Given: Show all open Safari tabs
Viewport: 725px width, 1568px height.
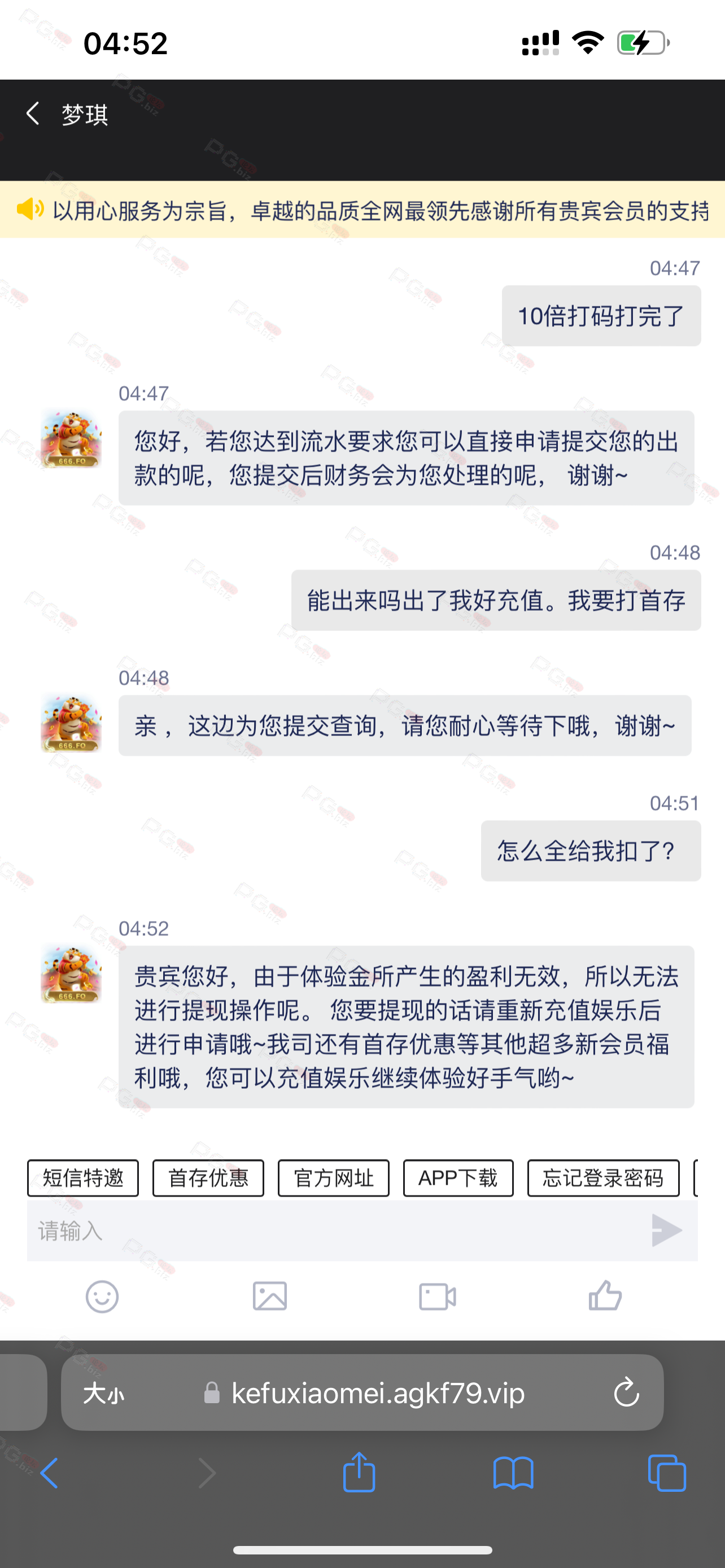Looking at the screenshot, I should click(667, 1473).
